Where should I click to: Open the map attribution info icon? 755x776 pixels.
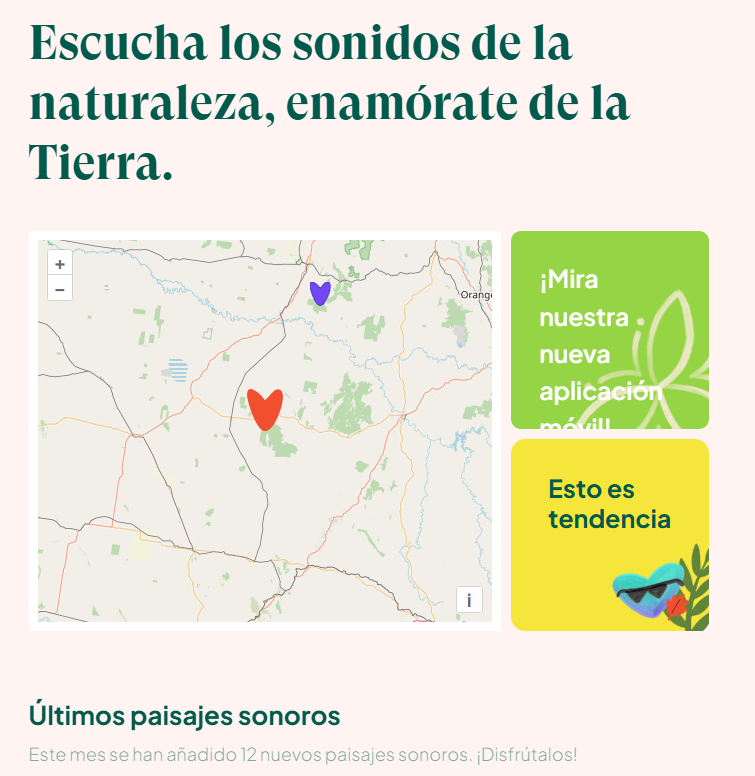pyautogui.click(x=470, y=600)
